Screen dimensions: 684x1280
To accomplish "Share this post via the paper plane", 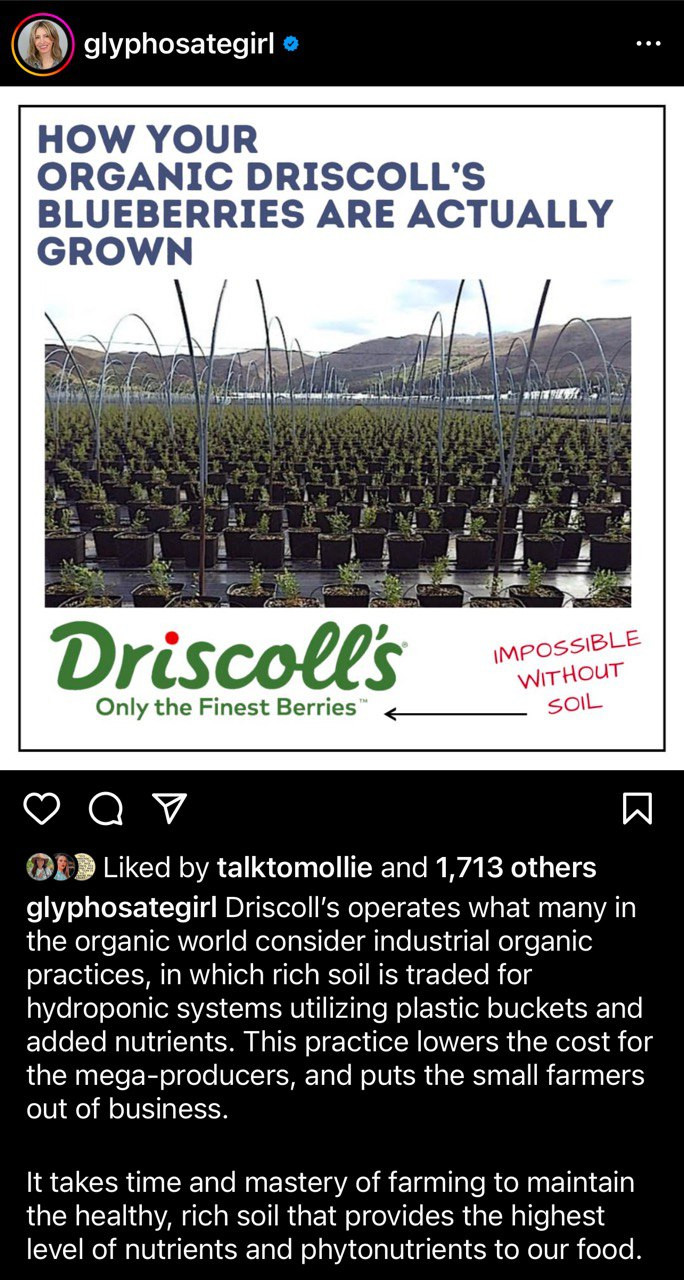I will click(x=168, y=808).
